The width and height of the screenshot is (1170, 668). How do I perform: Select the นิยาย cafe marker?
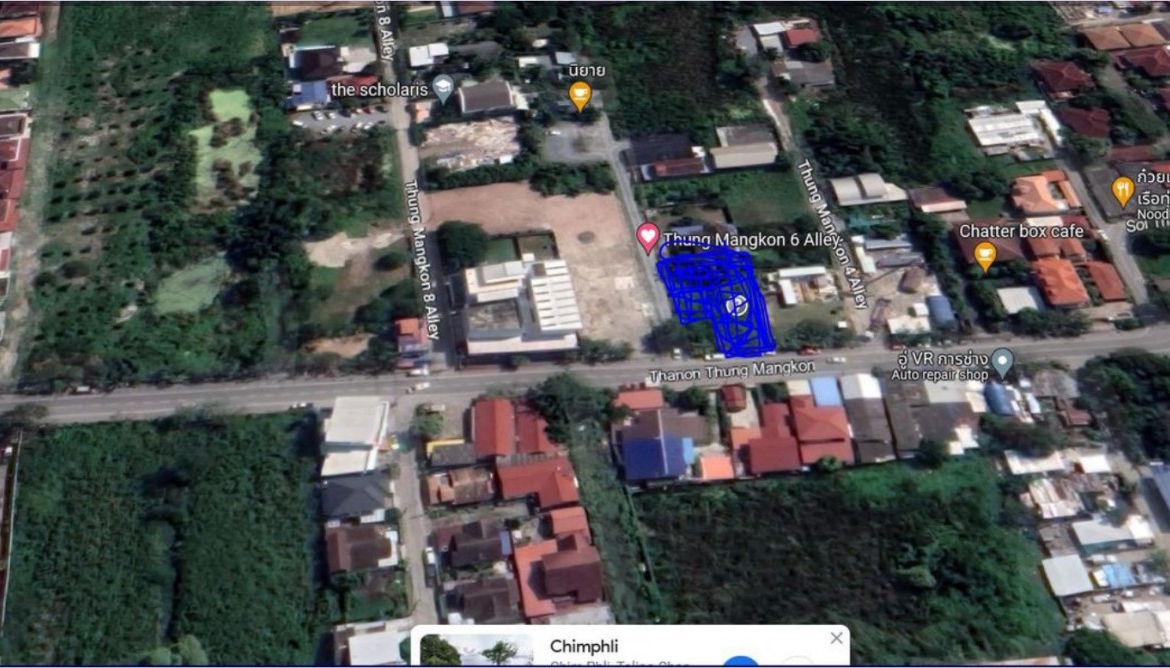click(580, 94)
